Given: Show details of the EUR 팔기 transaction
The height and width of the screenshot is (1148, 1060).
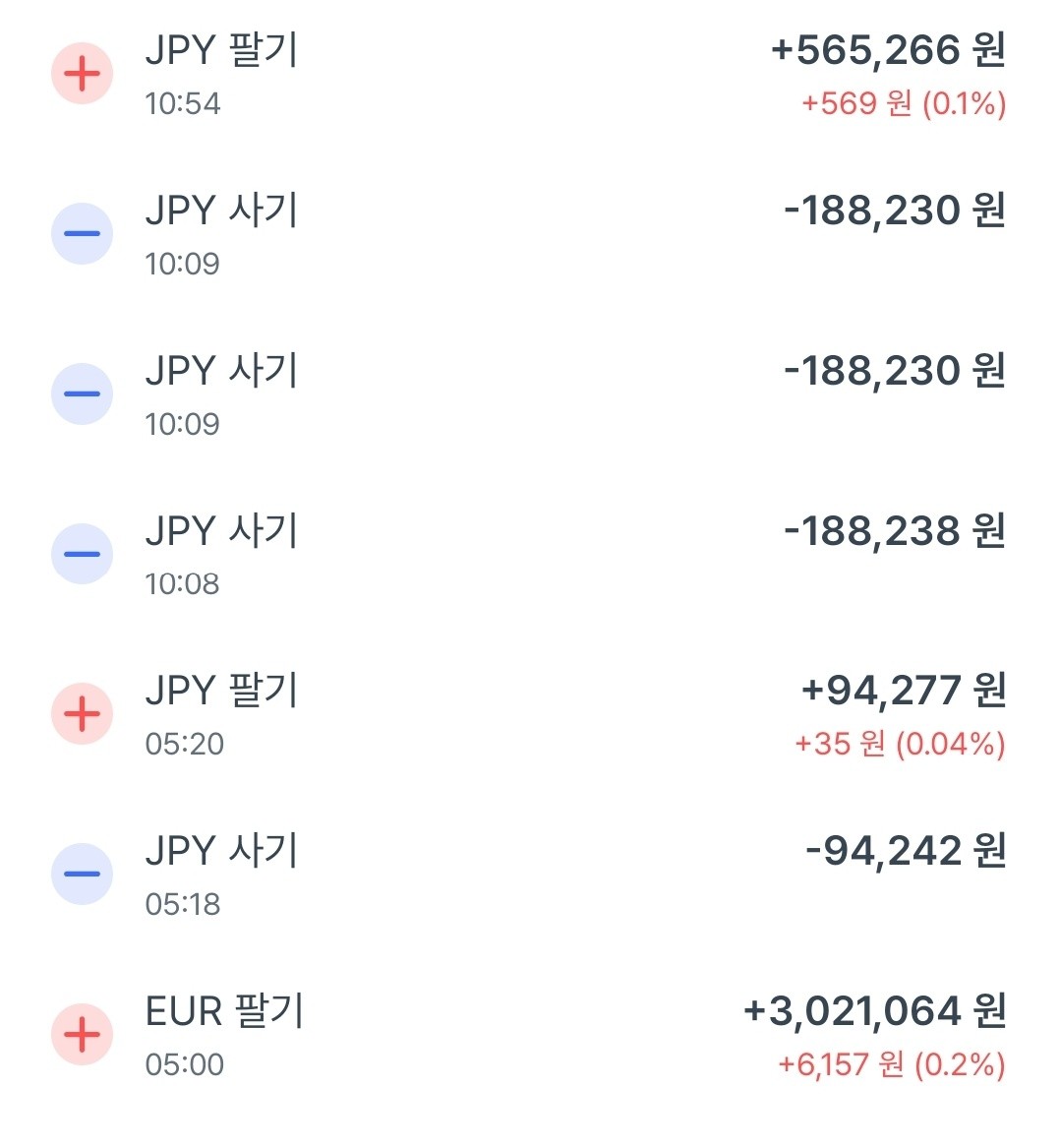Looking at the screenshot, I should point(225,1012).
